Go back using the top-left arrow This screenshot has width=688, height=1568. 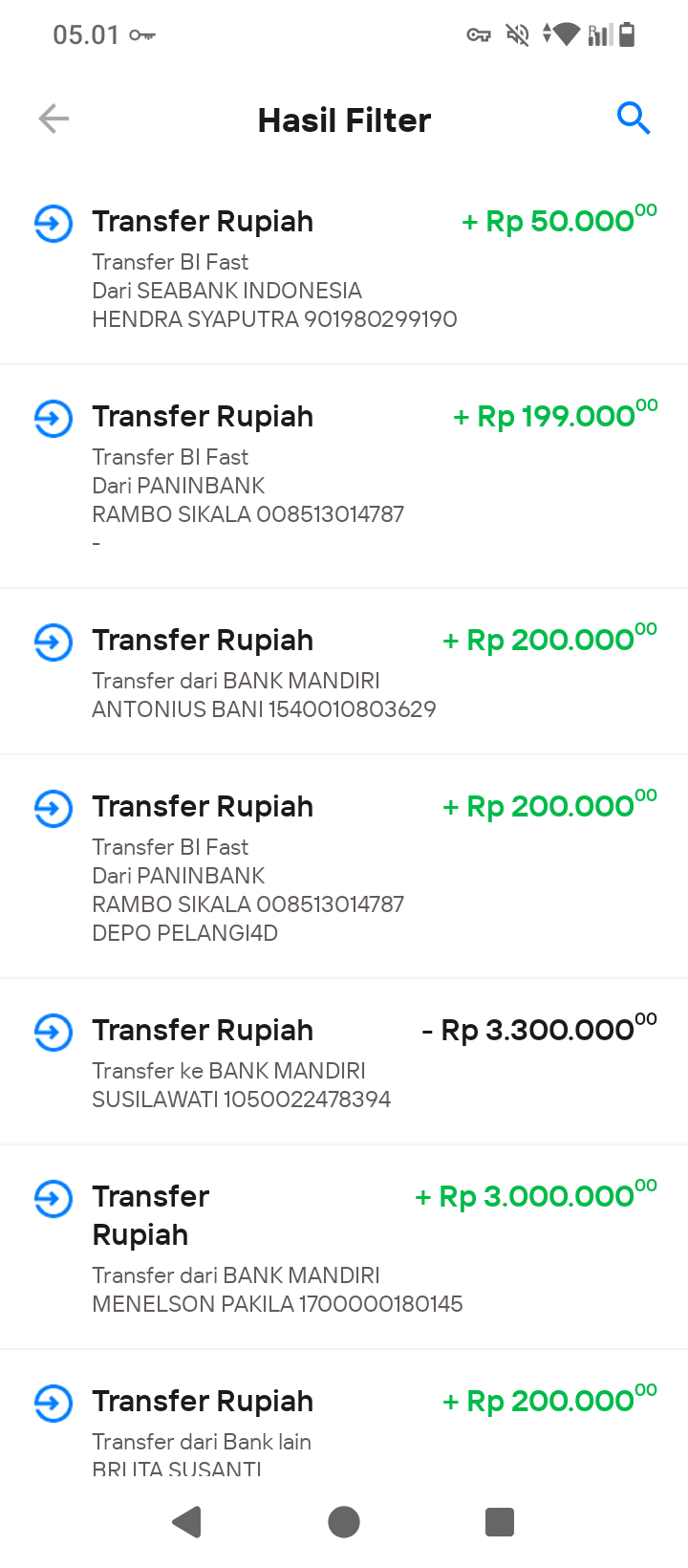[54, 120]
